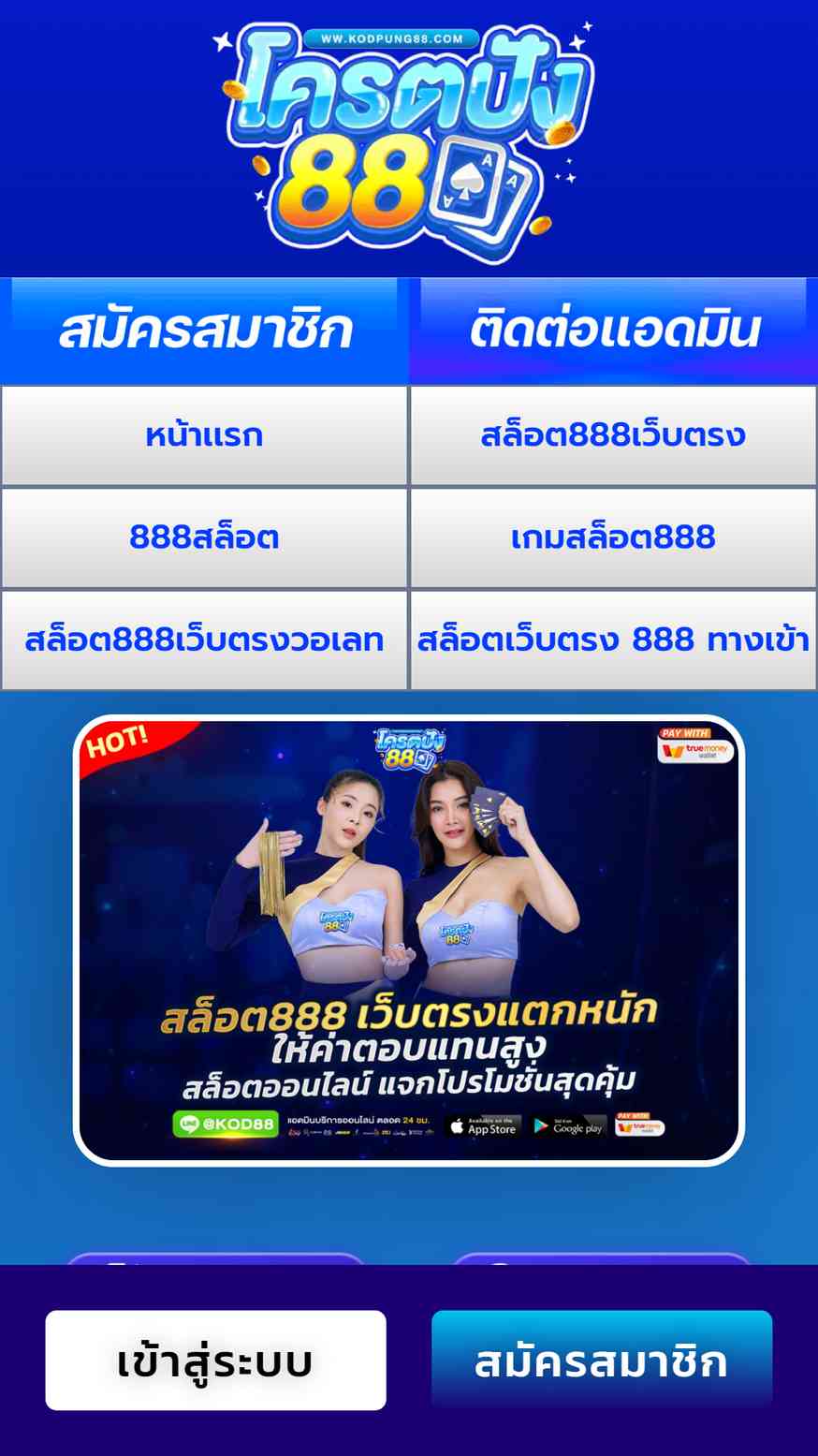Select the 888สล็อต menu item
The height and width of the screenshot is (1456, 818).
pyautogui.click(x=204, y=537)
